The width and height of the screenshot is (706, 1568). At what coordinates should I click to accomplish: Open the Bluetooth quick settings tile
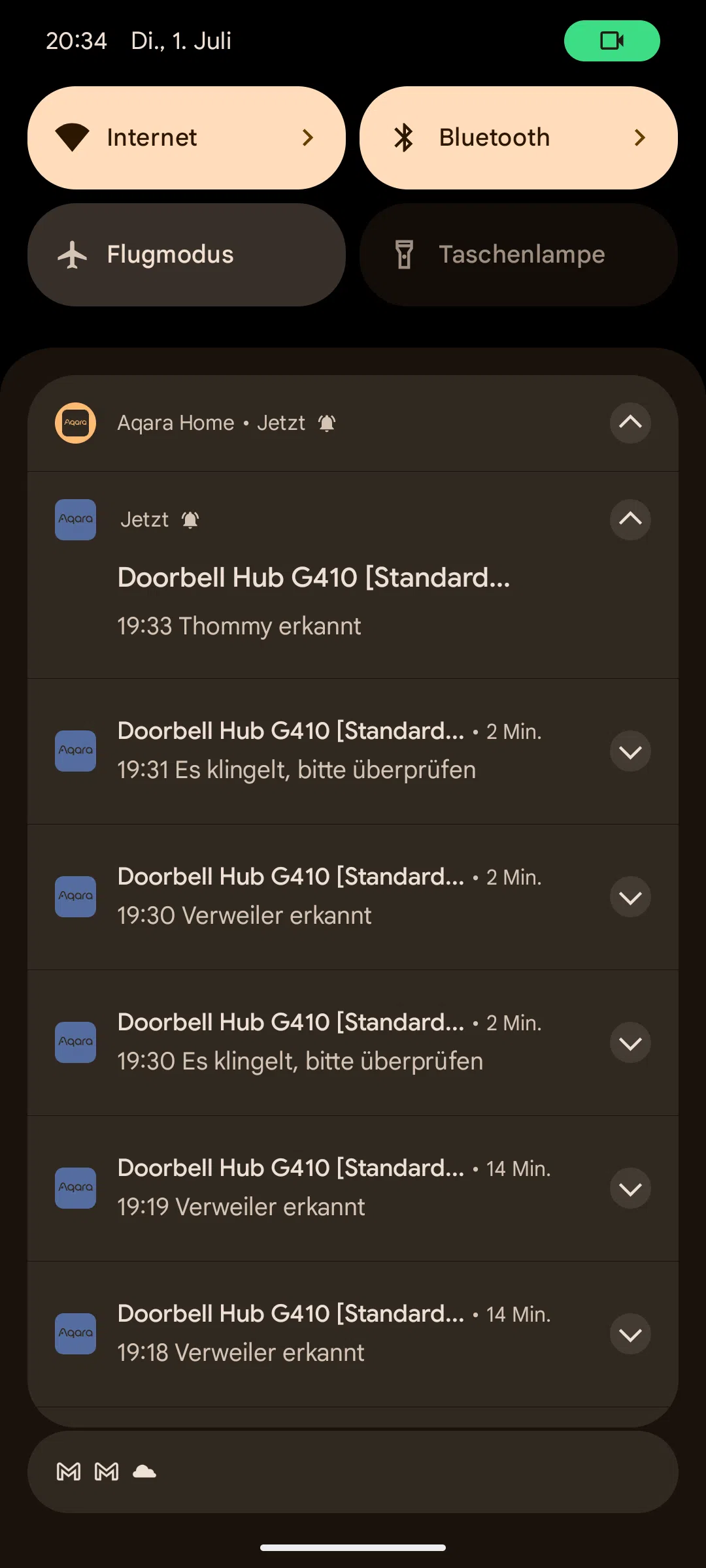click(518, 138)
